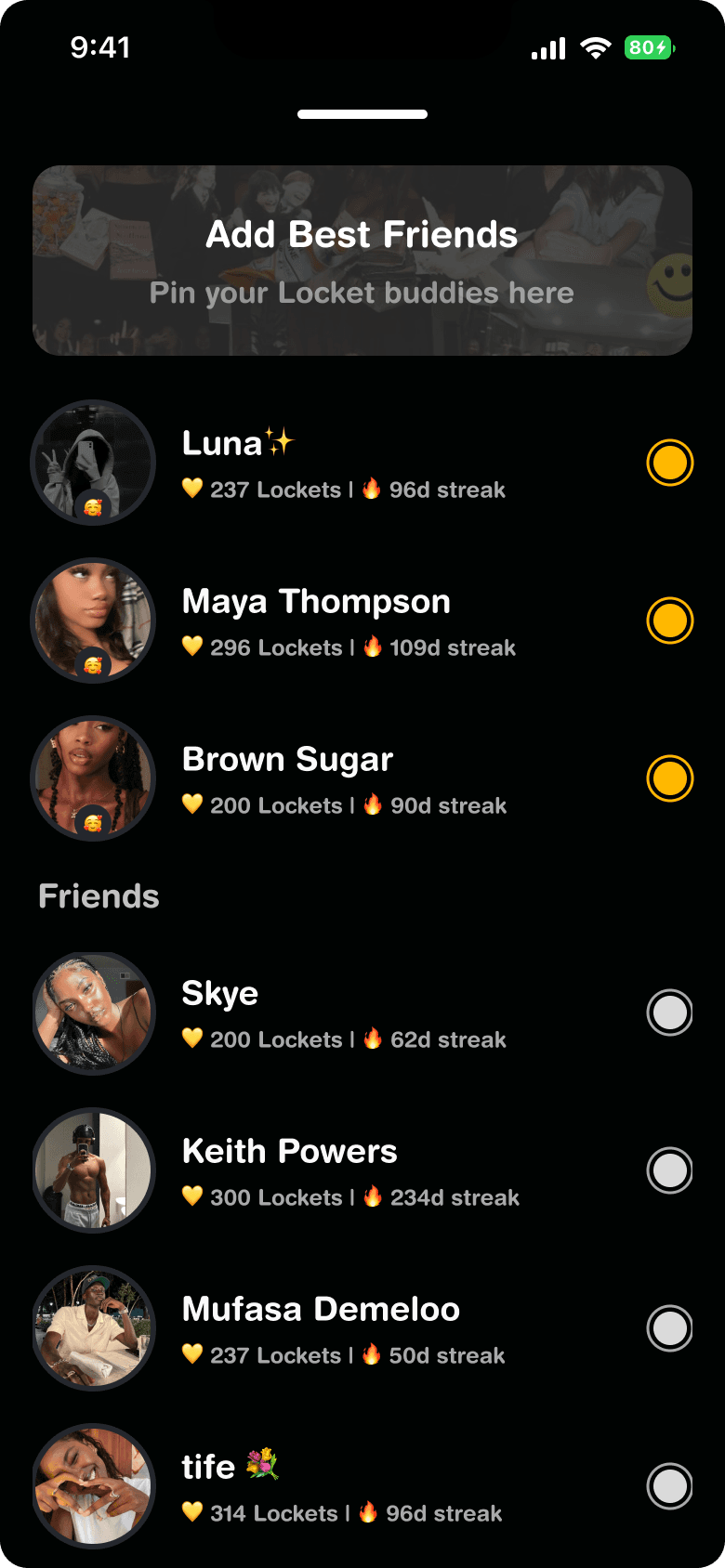Tap the sheet drag handle
The image size is (725, 1568).
pos(362,114)
